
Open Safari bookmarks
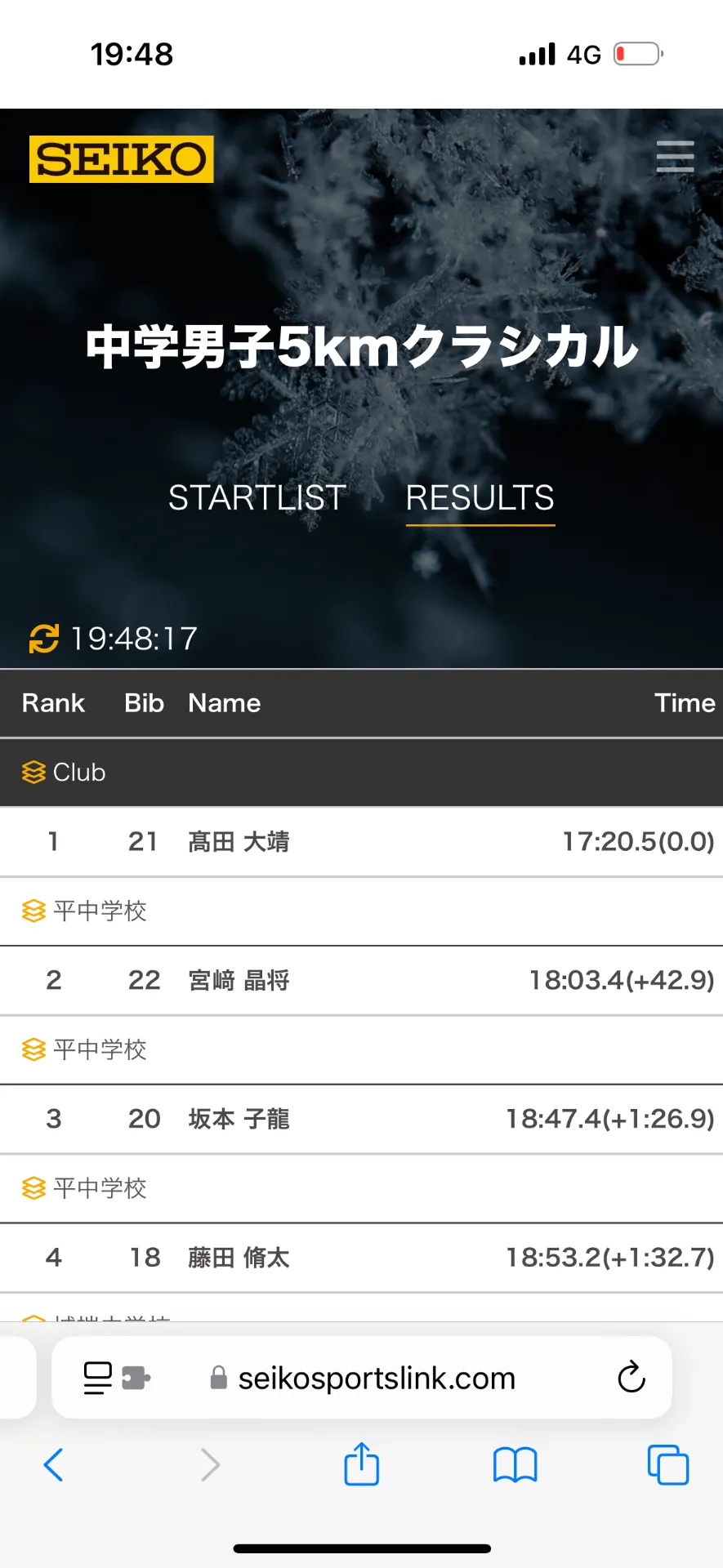[x=515, y=1464]
